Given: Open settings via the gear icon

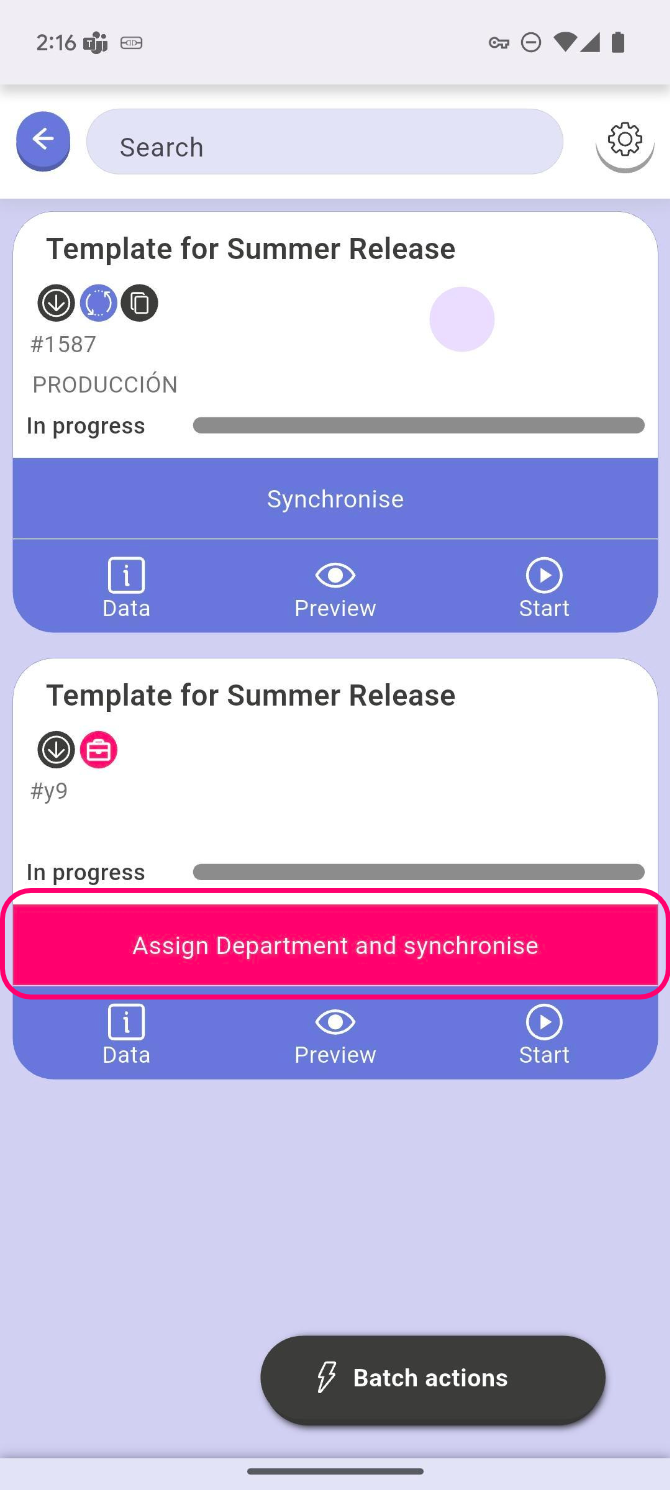Looking at the screenshot, I should pos(625,141).
